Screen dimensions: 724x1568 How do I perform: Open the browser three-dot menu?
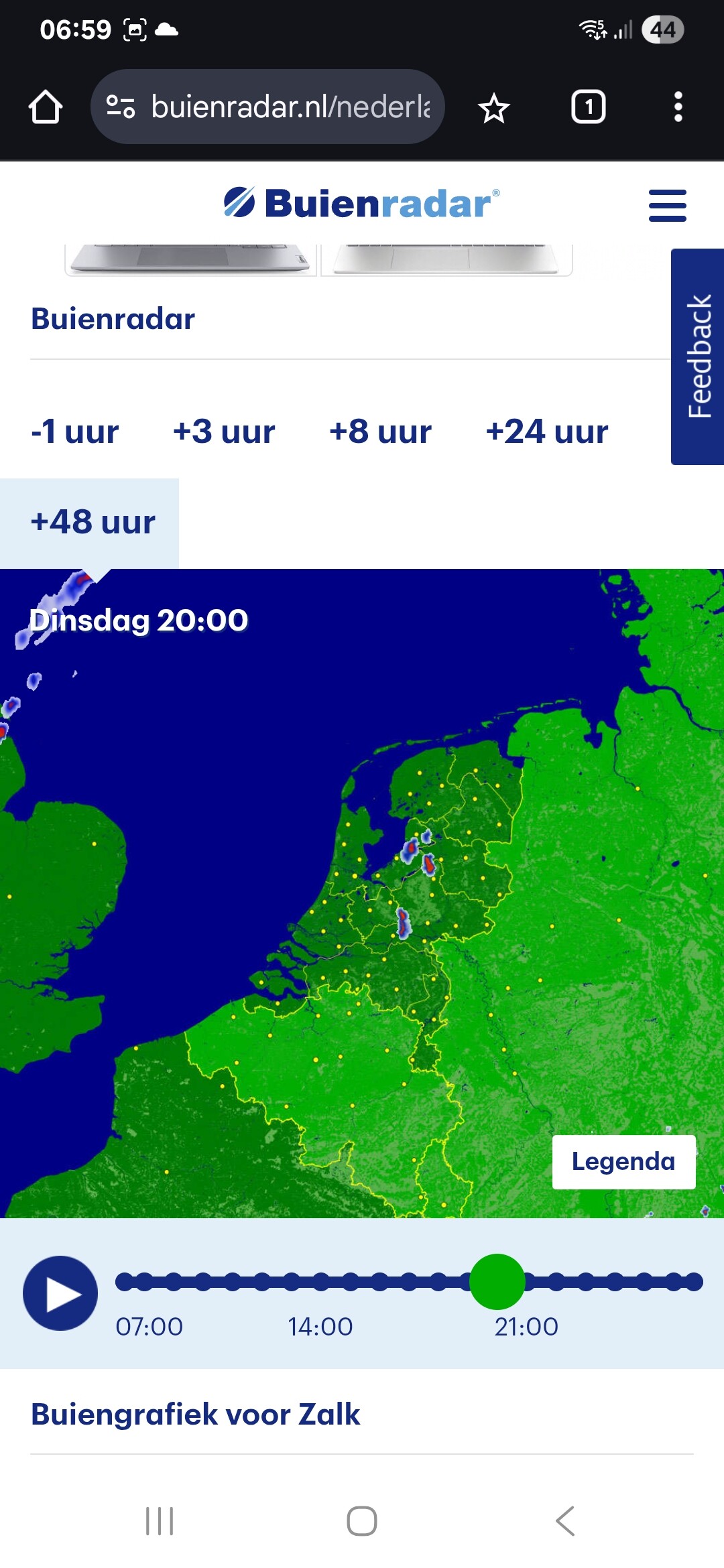click(x=678, y=107)
